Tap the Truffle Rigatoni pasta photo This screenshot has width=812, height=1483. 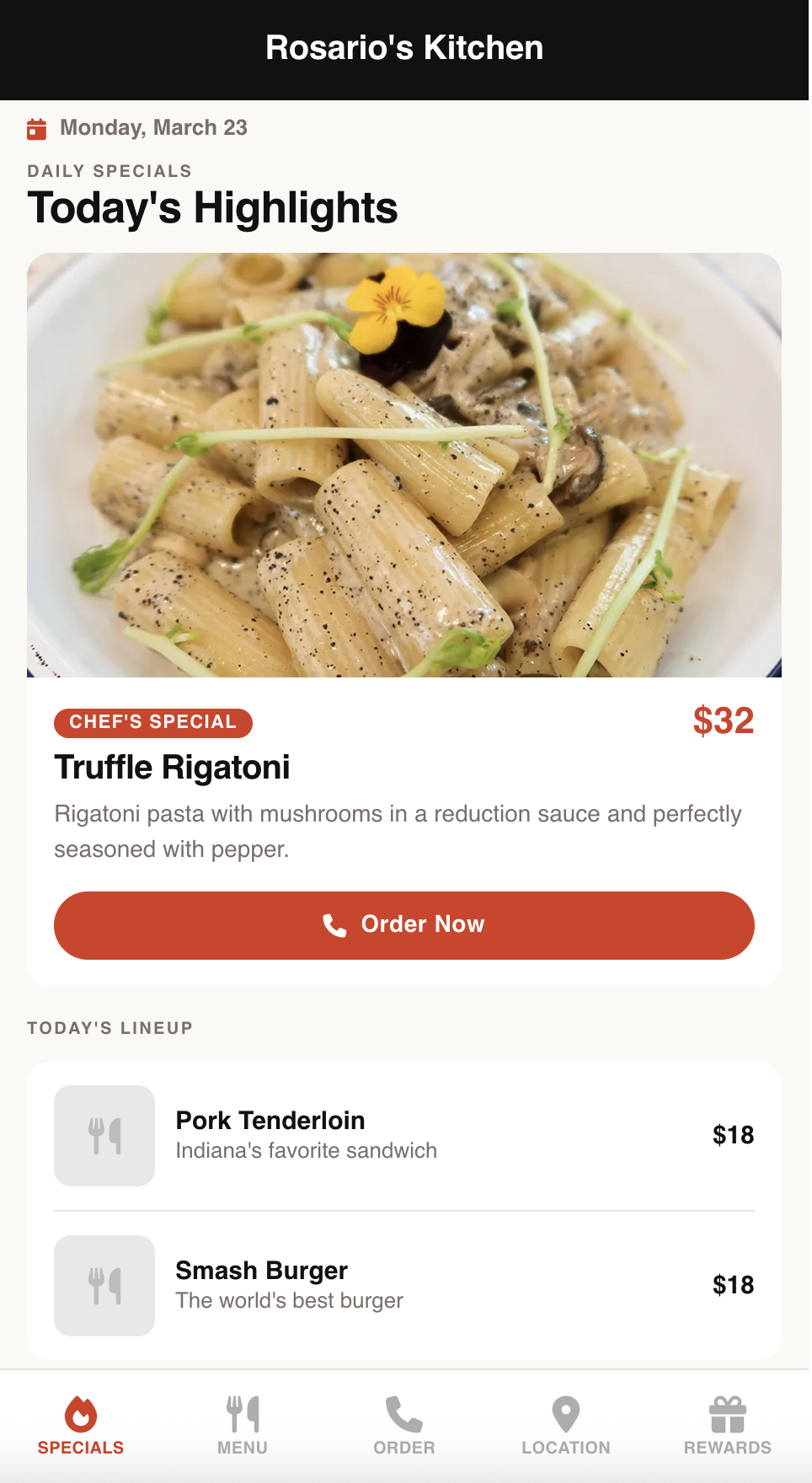coord(404,463)
